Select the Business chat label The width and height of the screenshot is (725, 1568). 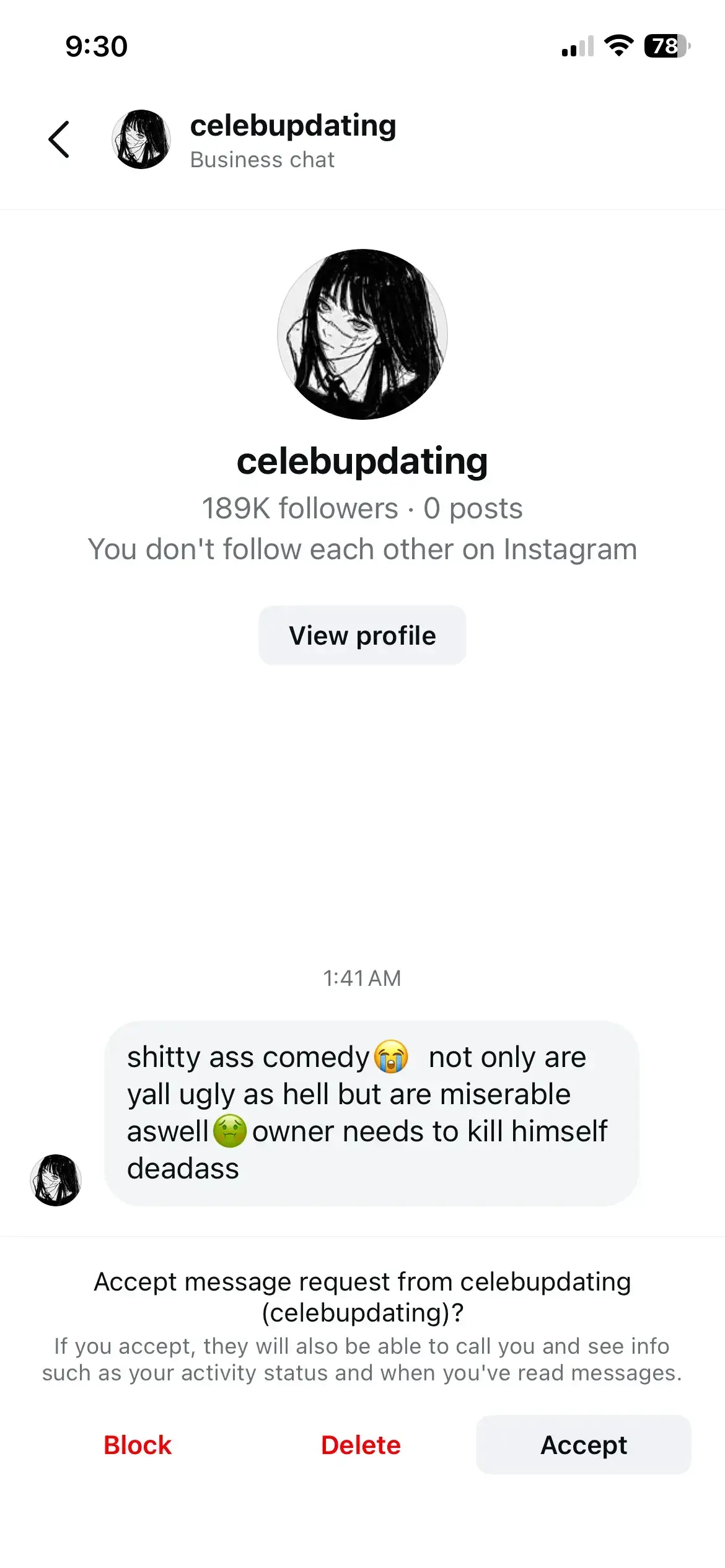[x=261, y=160]
